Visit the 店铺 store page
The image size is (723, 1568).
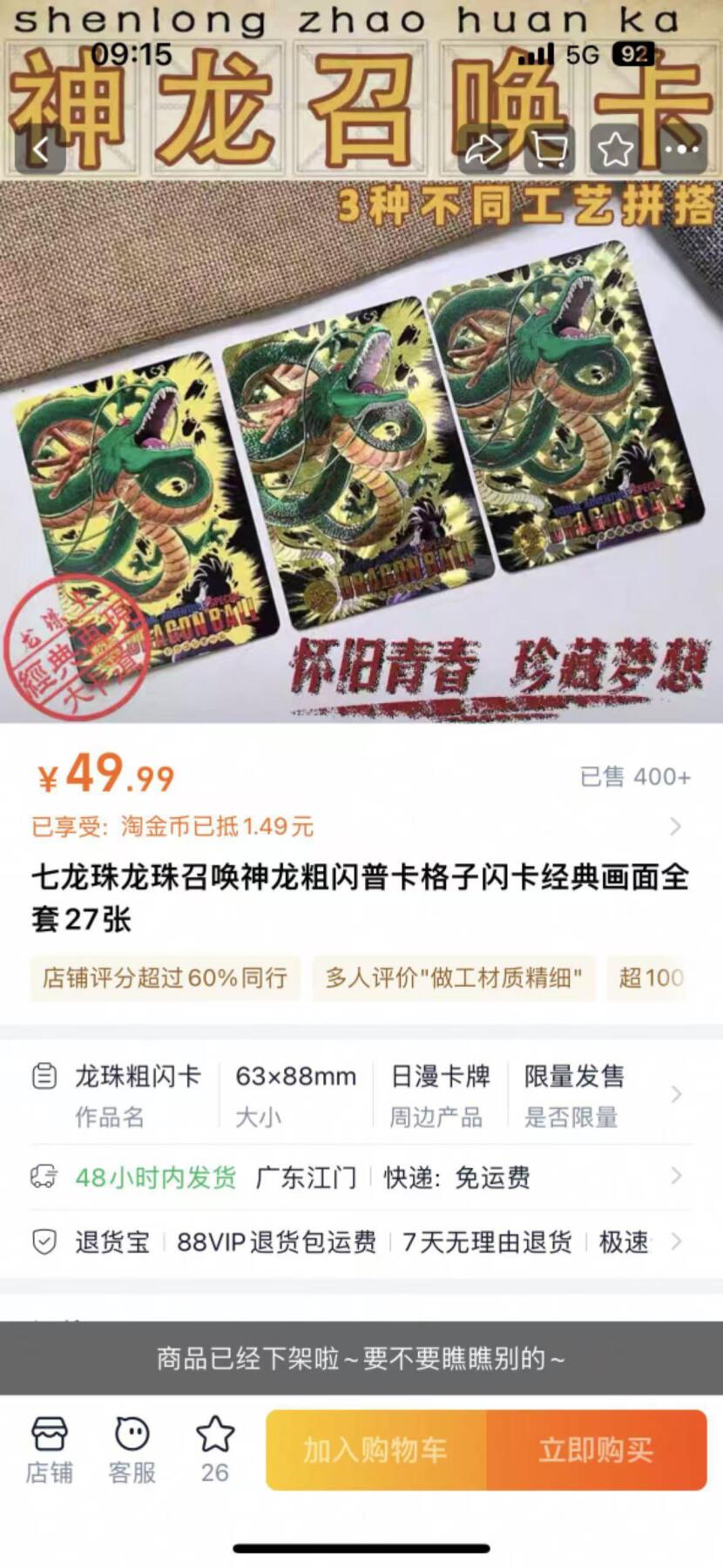49,1450
